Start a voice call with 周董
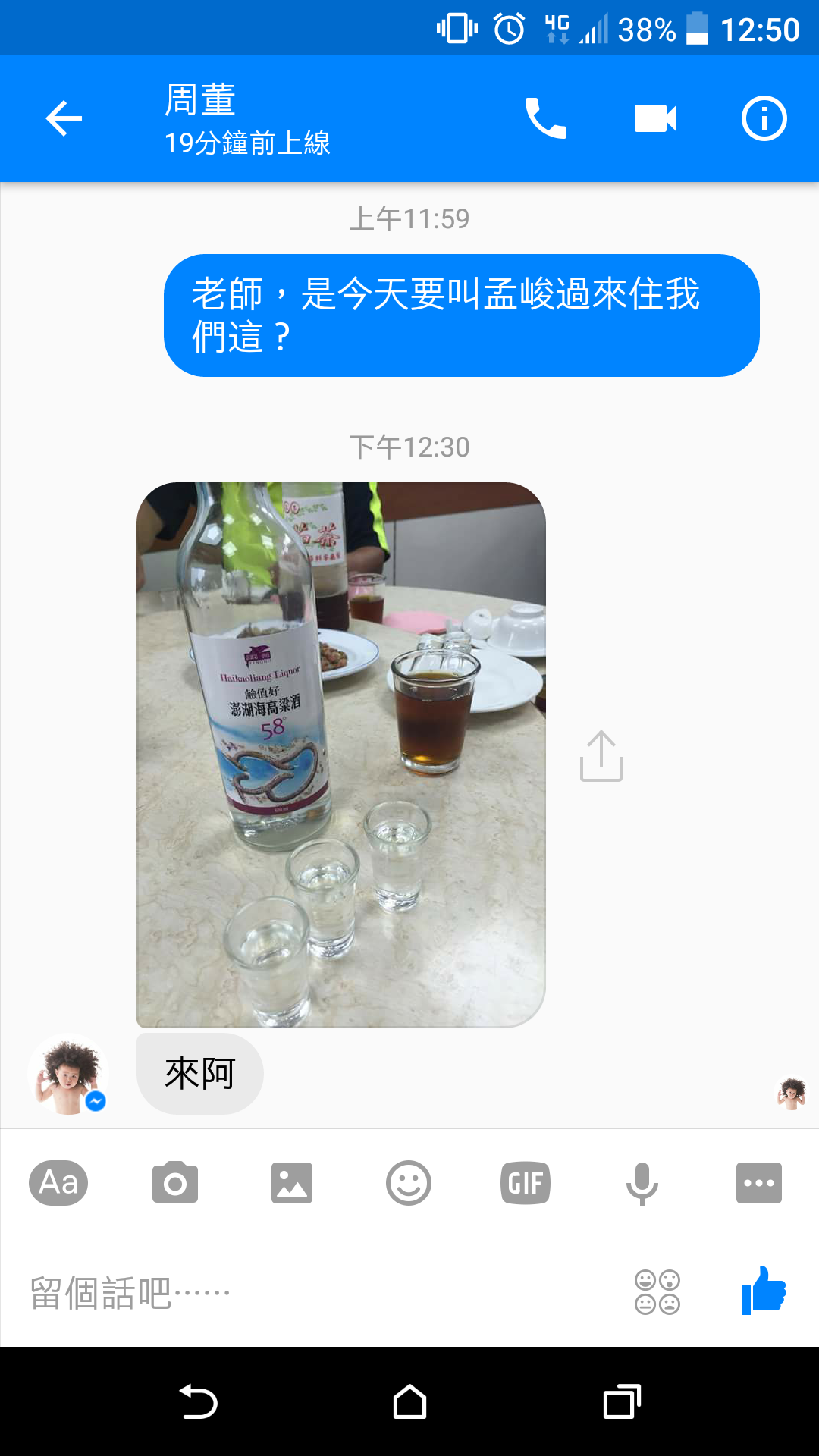The width and height of the screenshot is (819, 1456). click(546, 118)
